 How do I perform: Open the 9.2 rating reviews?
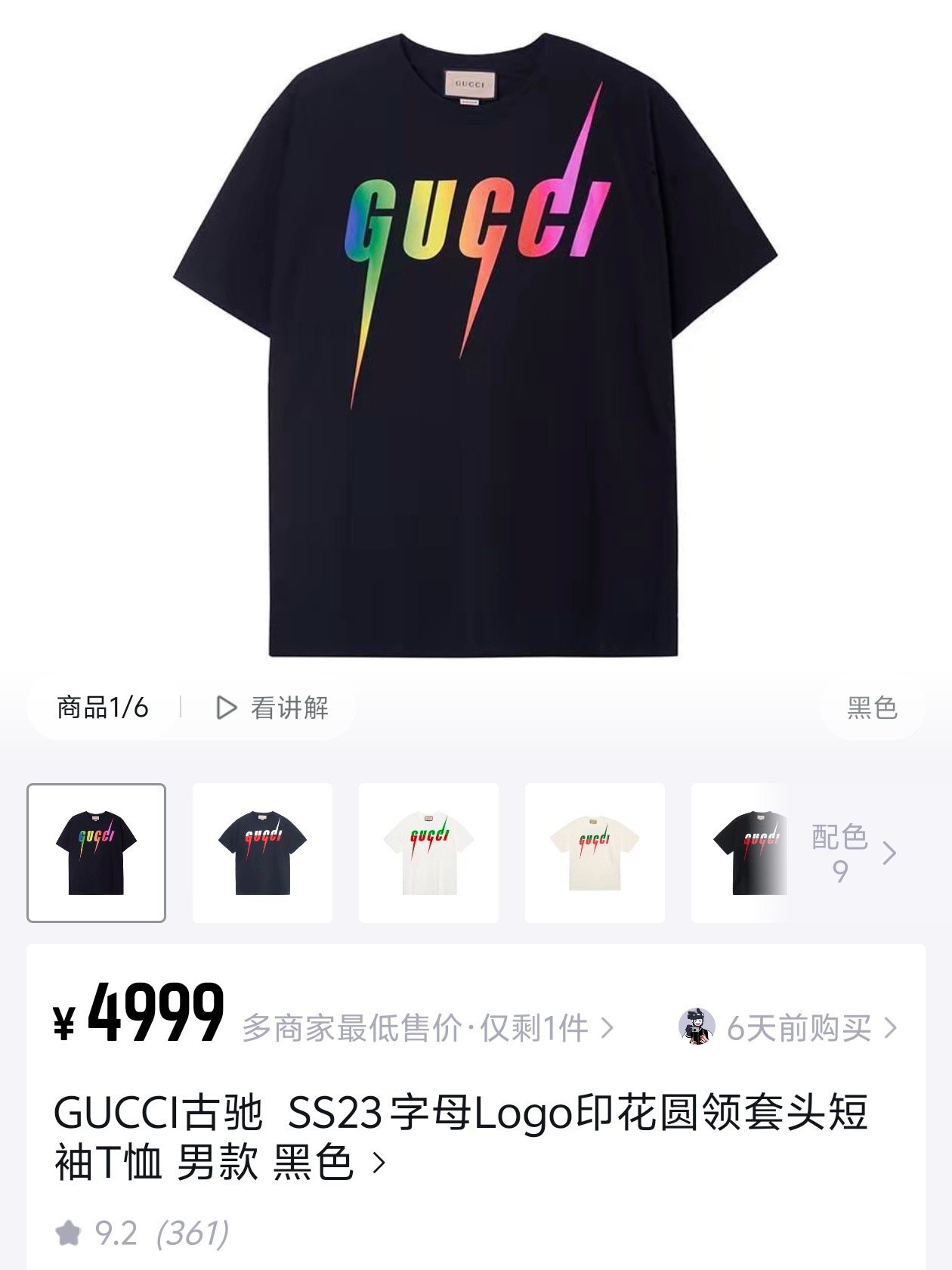coord(142,1233)
